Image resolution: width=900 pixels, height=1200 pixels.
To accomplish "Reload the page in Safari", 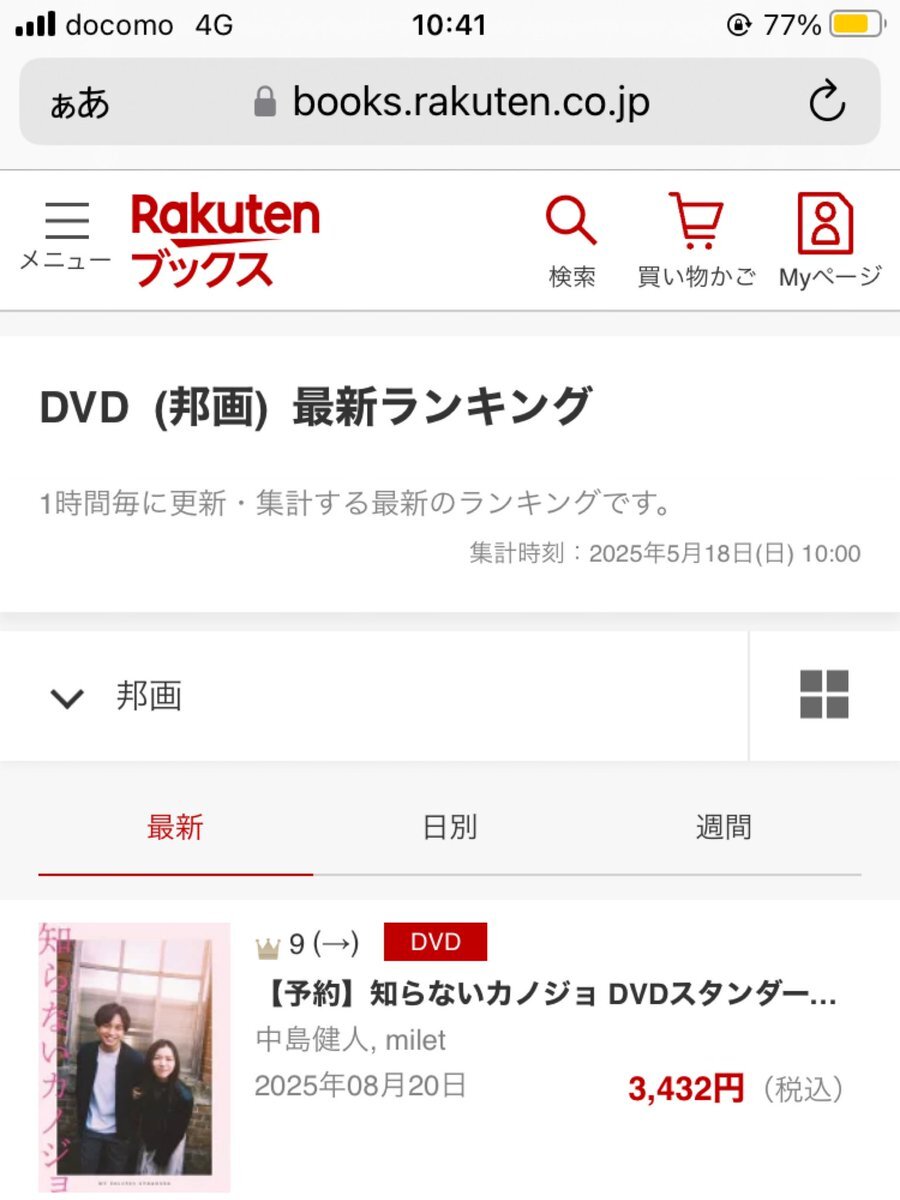I will pos(827,102).
